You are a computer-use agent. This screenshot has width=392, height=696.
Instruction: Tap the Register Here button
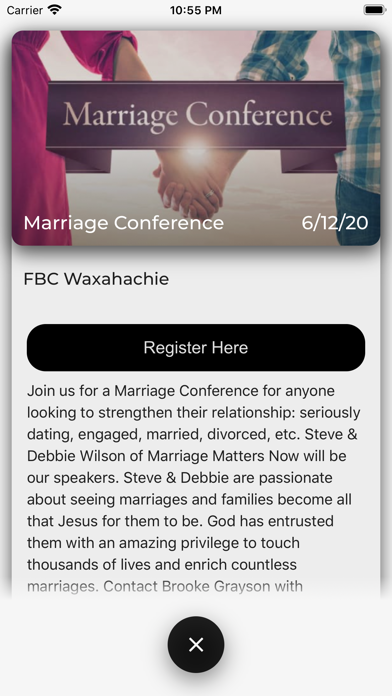click(x=196, y=348)
